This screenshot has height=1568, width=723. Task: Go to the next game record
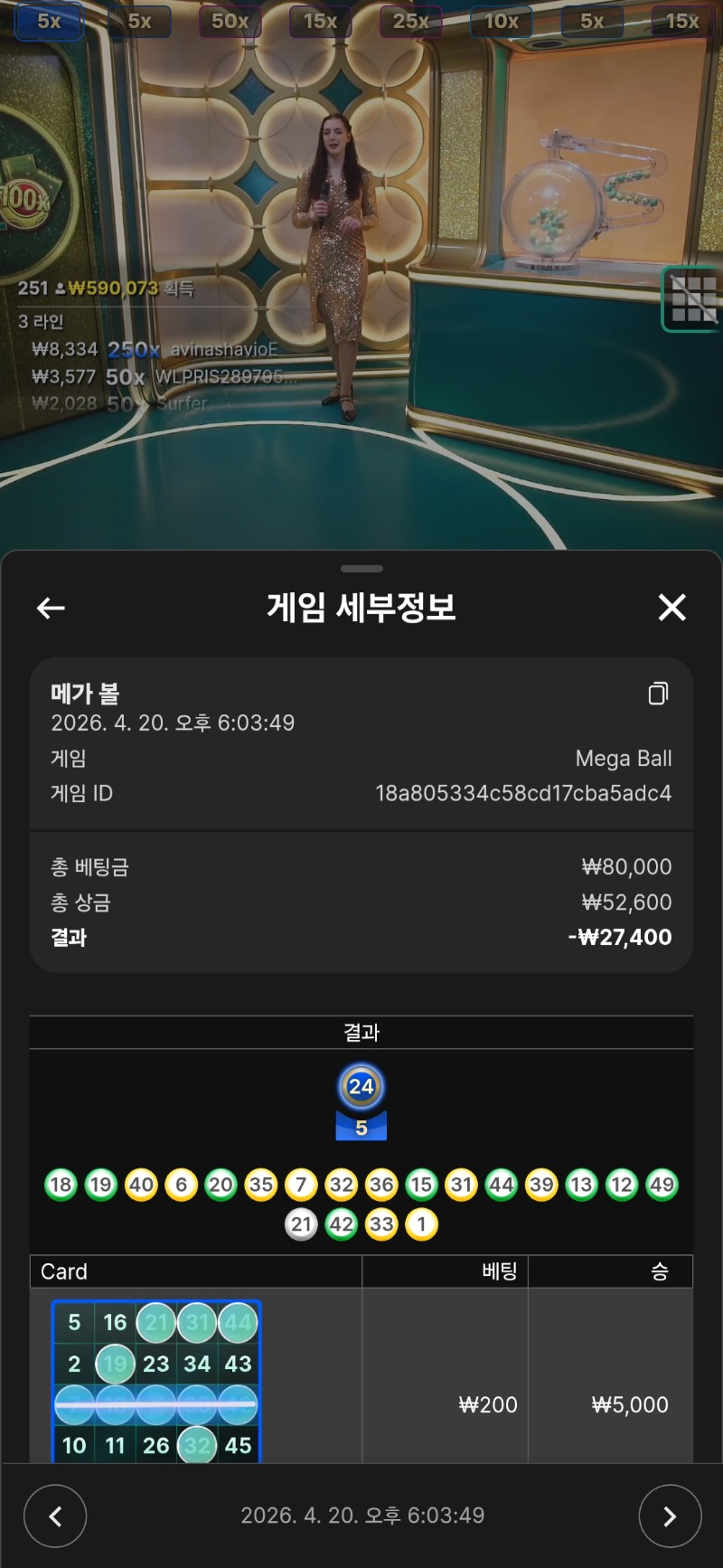670,1516
